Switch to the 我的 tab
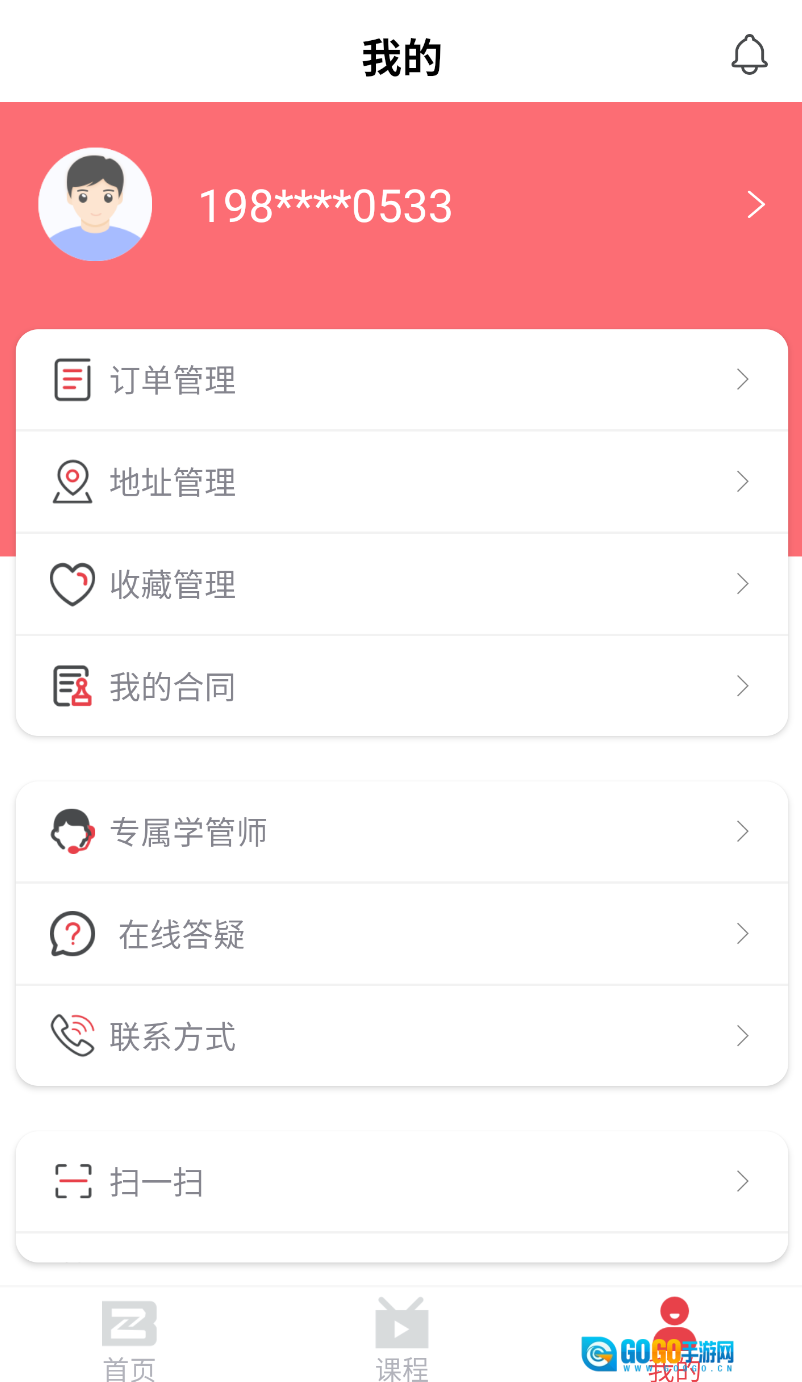The height and width of the screenshot is (1382, 802). (x=674, y=1340)
